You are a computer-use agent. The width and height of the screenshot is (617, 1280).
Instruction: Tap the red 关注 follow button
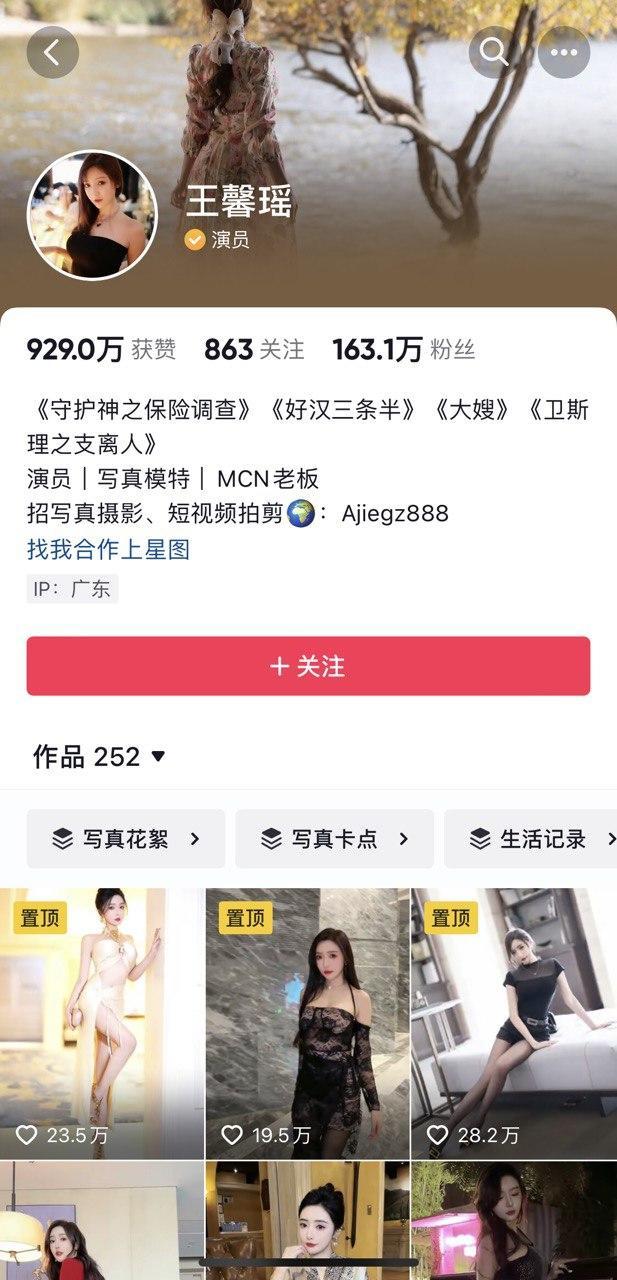click(x=308, y=666)
